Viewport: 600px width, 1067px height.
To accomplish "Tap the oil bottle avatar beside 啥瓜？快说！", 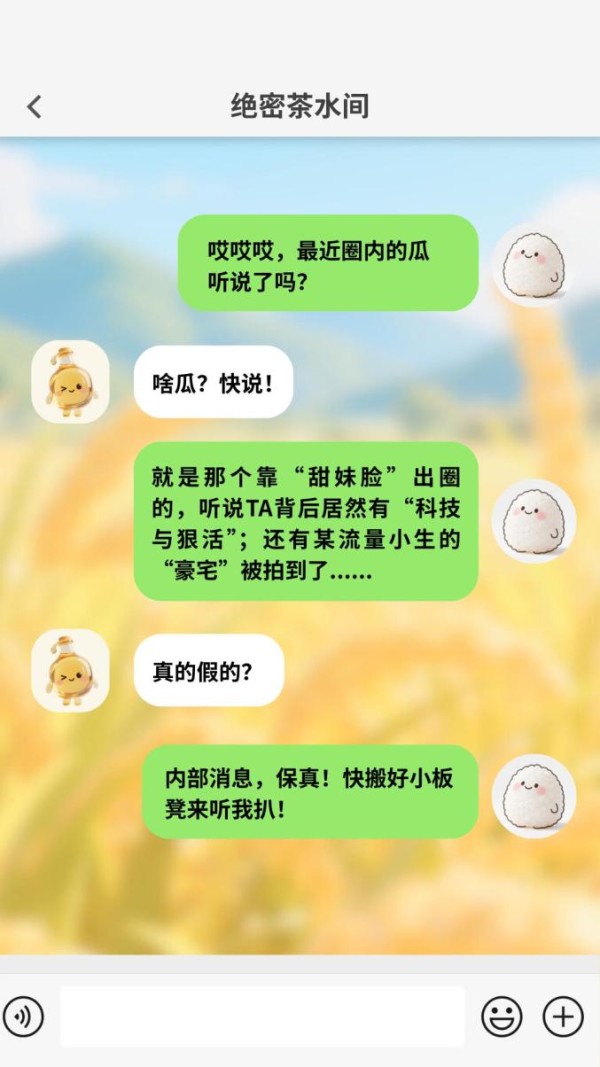I will (x=70, y=381).
